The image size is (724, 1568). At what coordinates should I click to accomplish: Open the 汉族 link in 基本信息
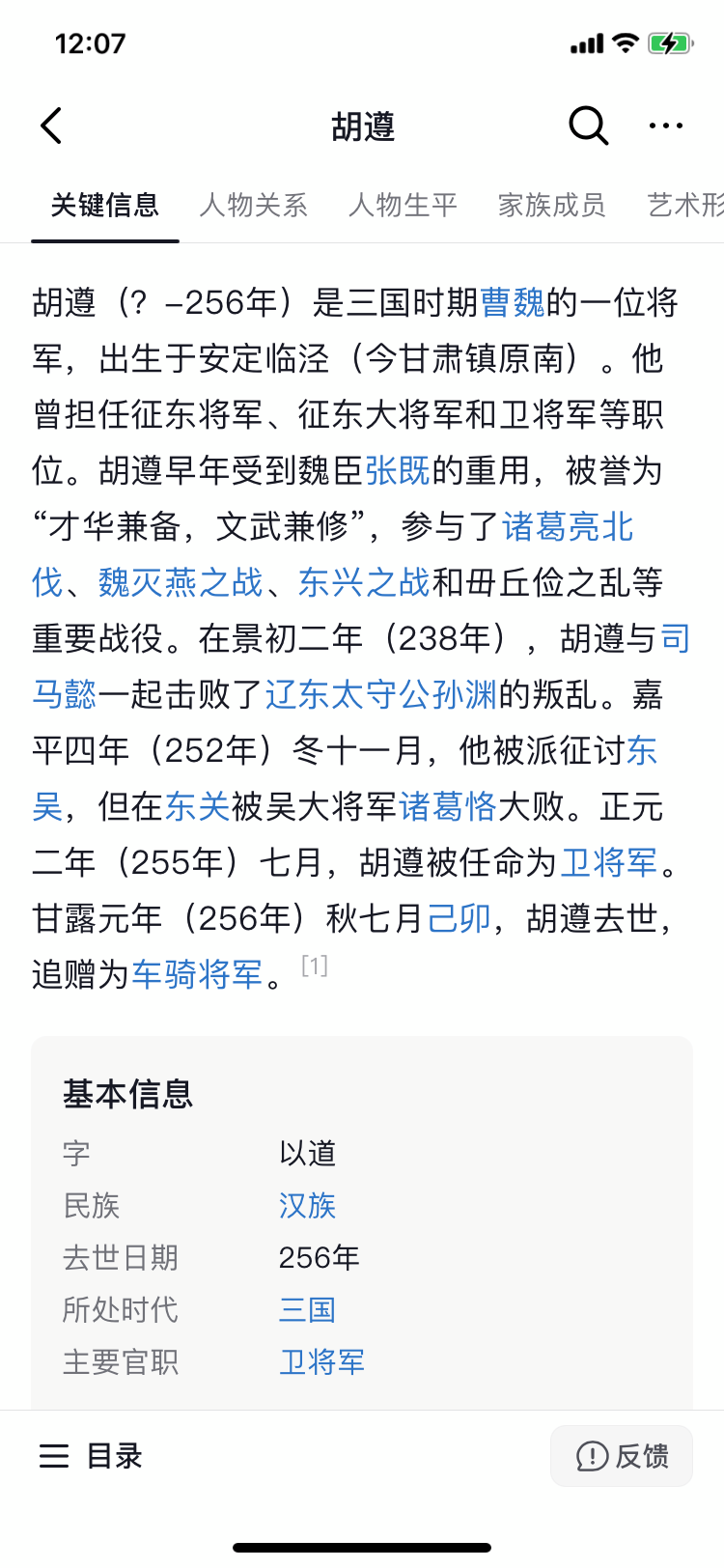[307, 1205]
